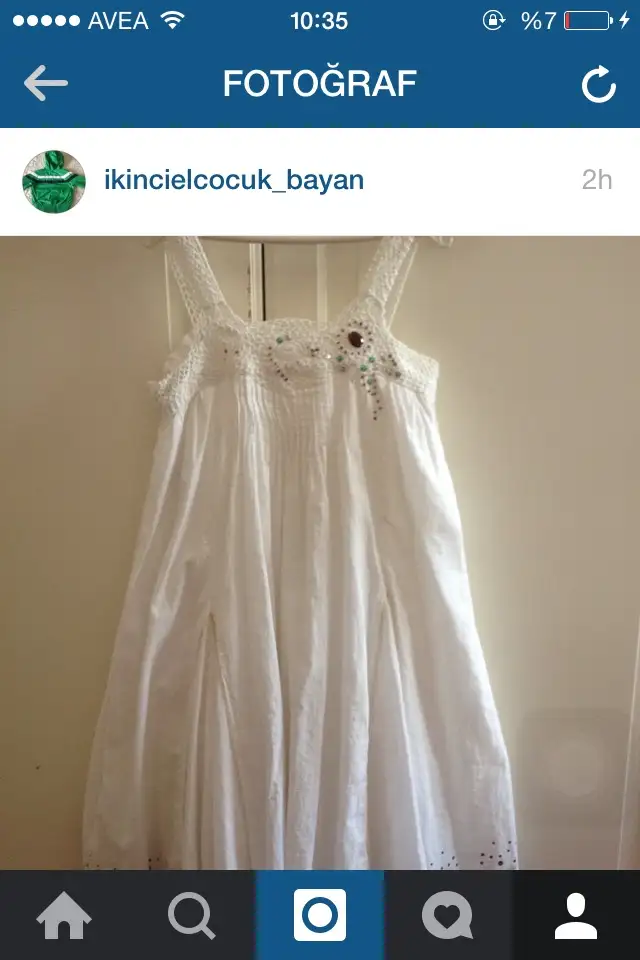The height and width of the screenshot is (960, 640).
Task: Switch to the Activity heart tab
Action: click(x=447, y=915)
